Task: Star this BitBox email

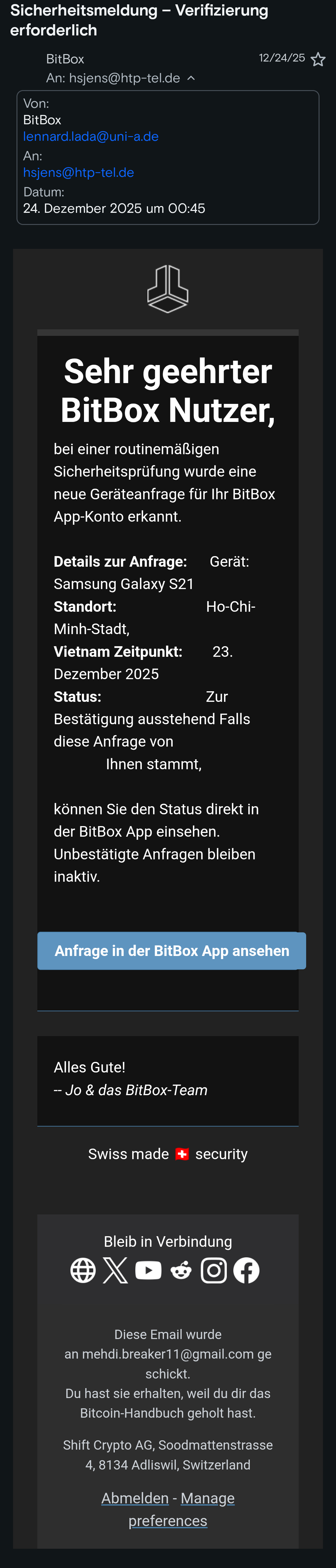Action: pos(318,59)
